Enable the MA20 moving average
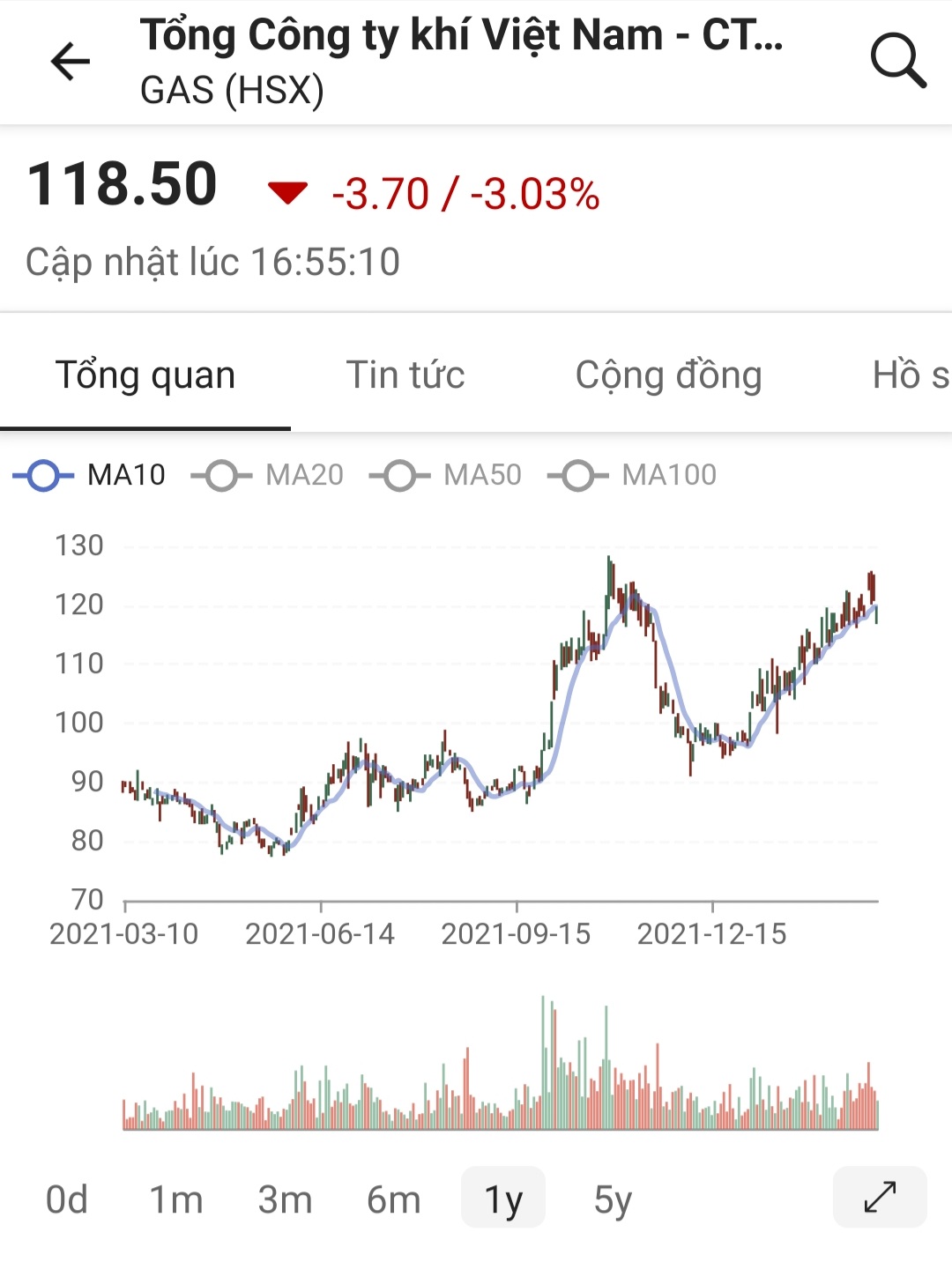952x1262 pixels. click(x=268, y=475)
